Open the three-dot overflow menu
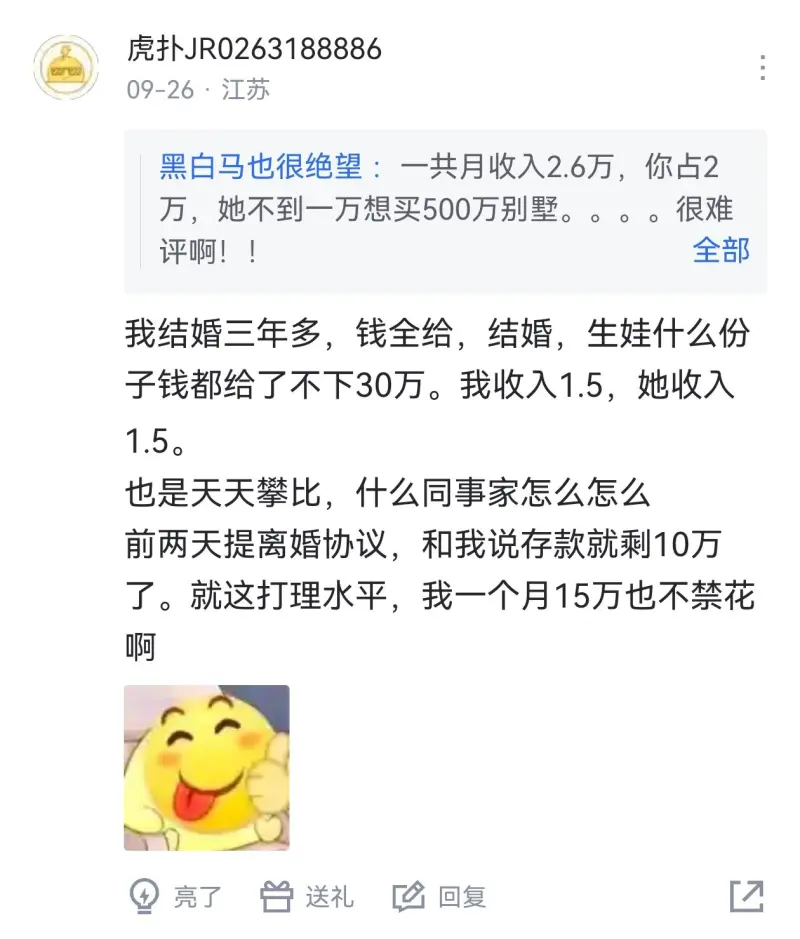Viewport: 800px width, 939px height. pyautogui.click(x=763, y=68)
